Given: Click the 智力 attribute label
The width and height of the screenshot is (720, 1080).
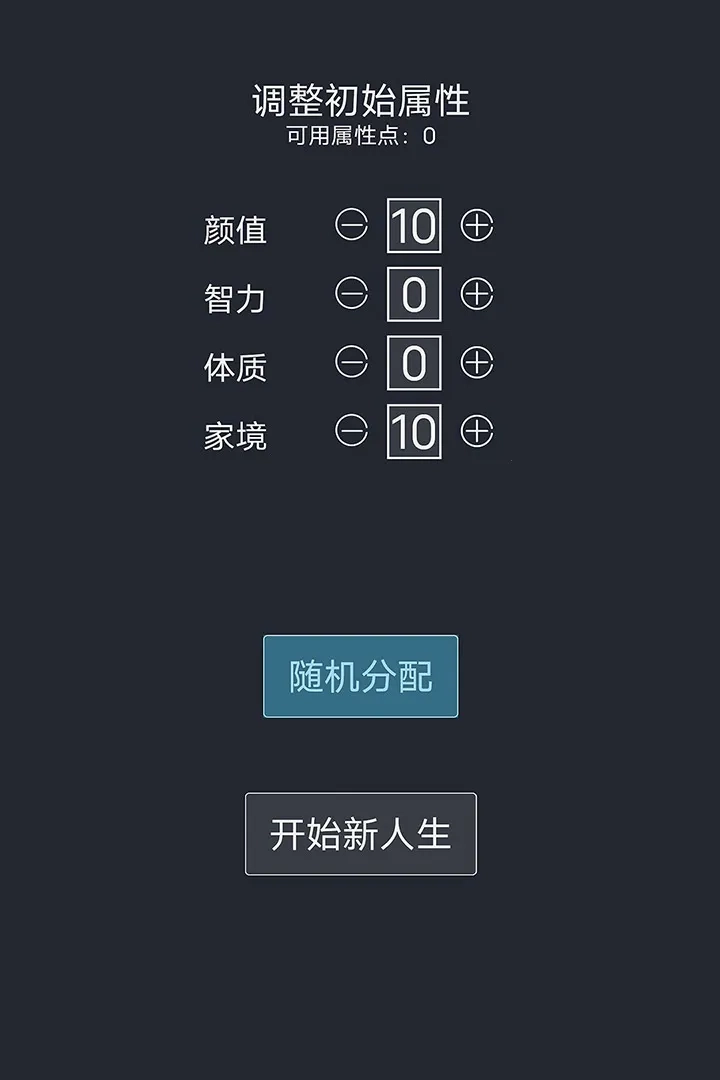Looking at the screenshot, I should click(x=237, y=296).
